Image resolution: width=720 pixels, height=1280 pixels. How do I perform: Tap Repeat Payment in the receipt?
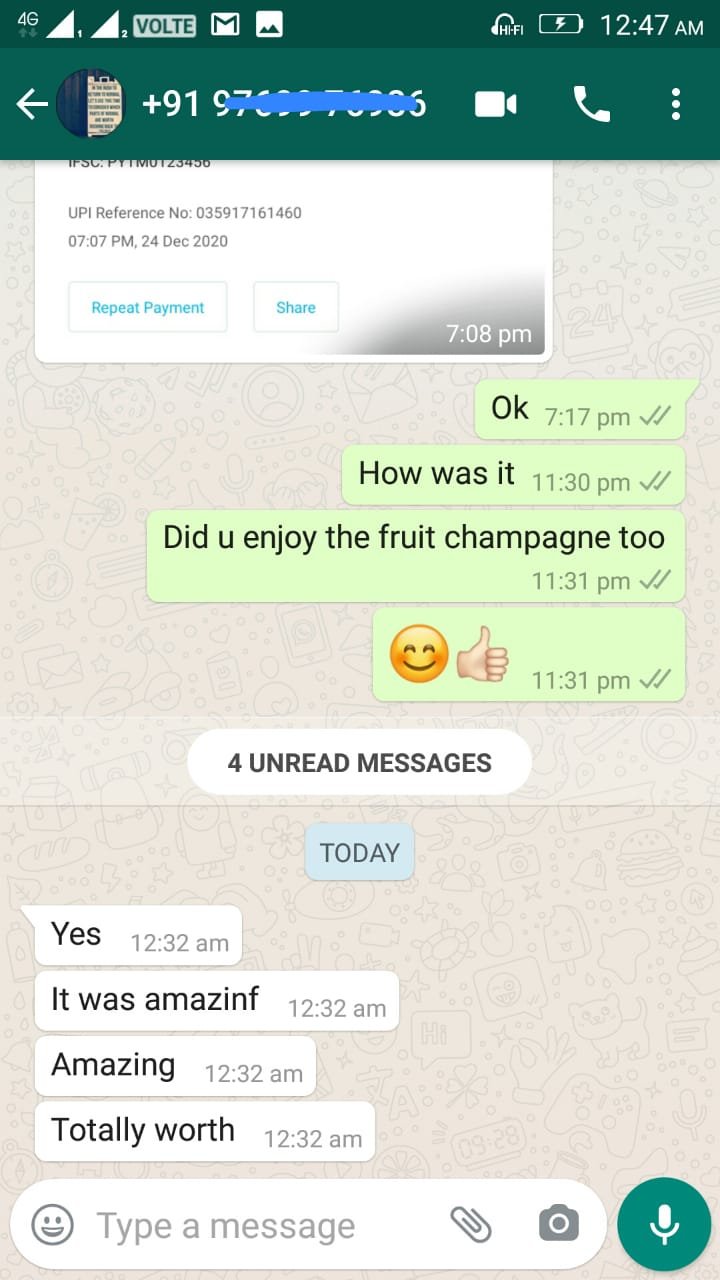coord(148,307)
